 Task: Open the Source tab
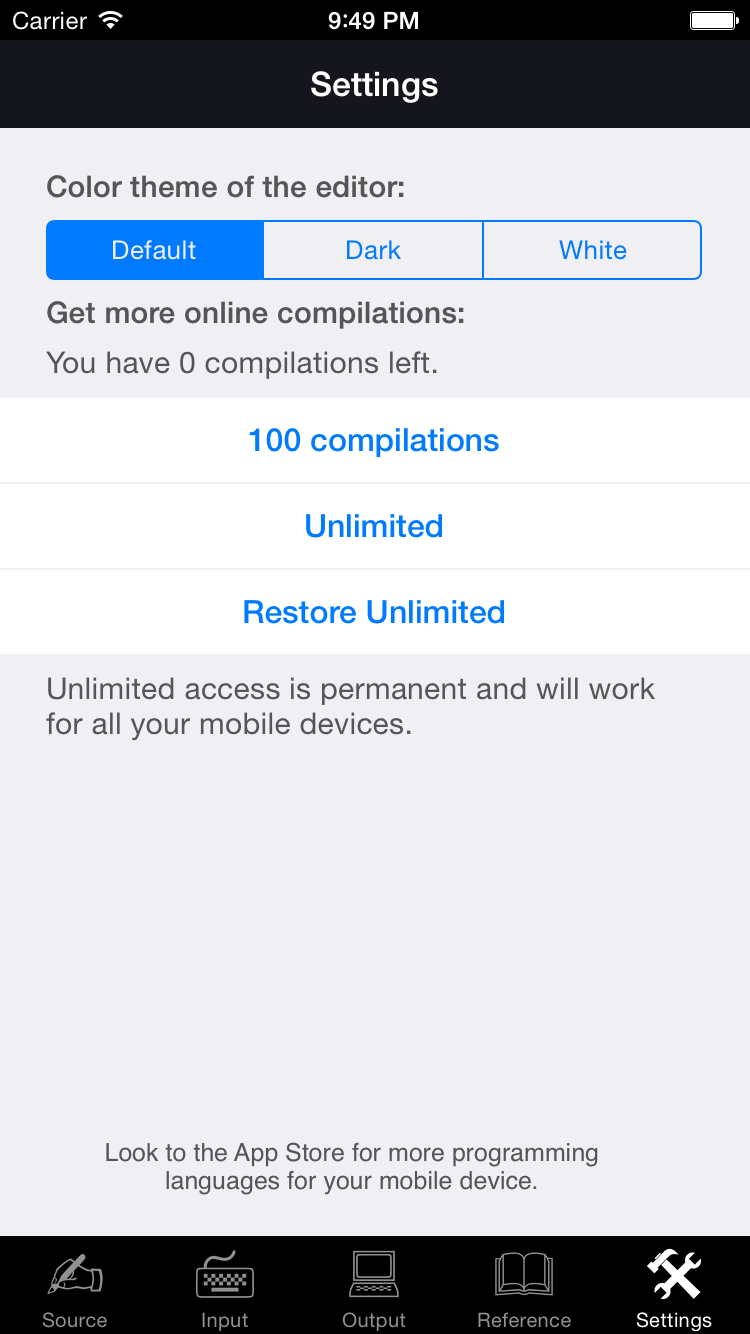pos(75,1288)
